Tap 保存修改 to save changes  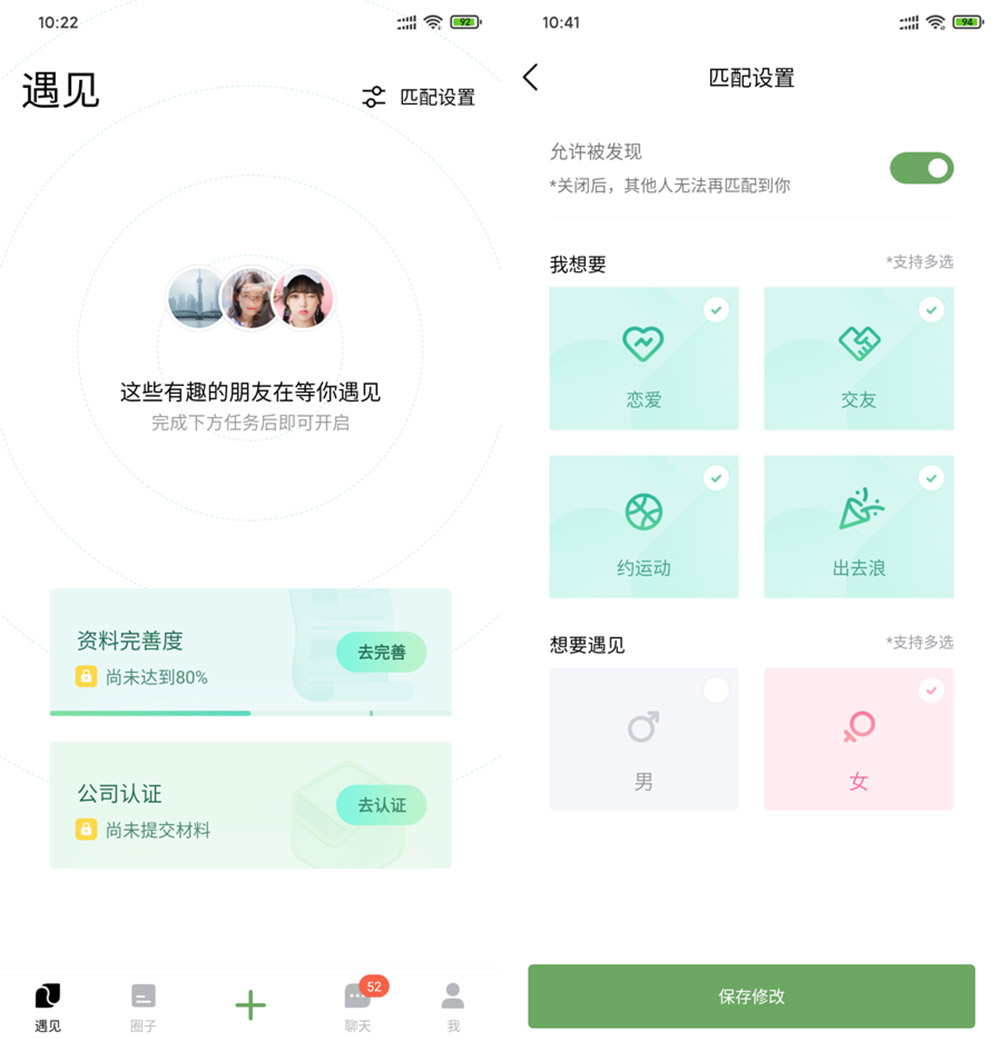click(x=751, y=996)
